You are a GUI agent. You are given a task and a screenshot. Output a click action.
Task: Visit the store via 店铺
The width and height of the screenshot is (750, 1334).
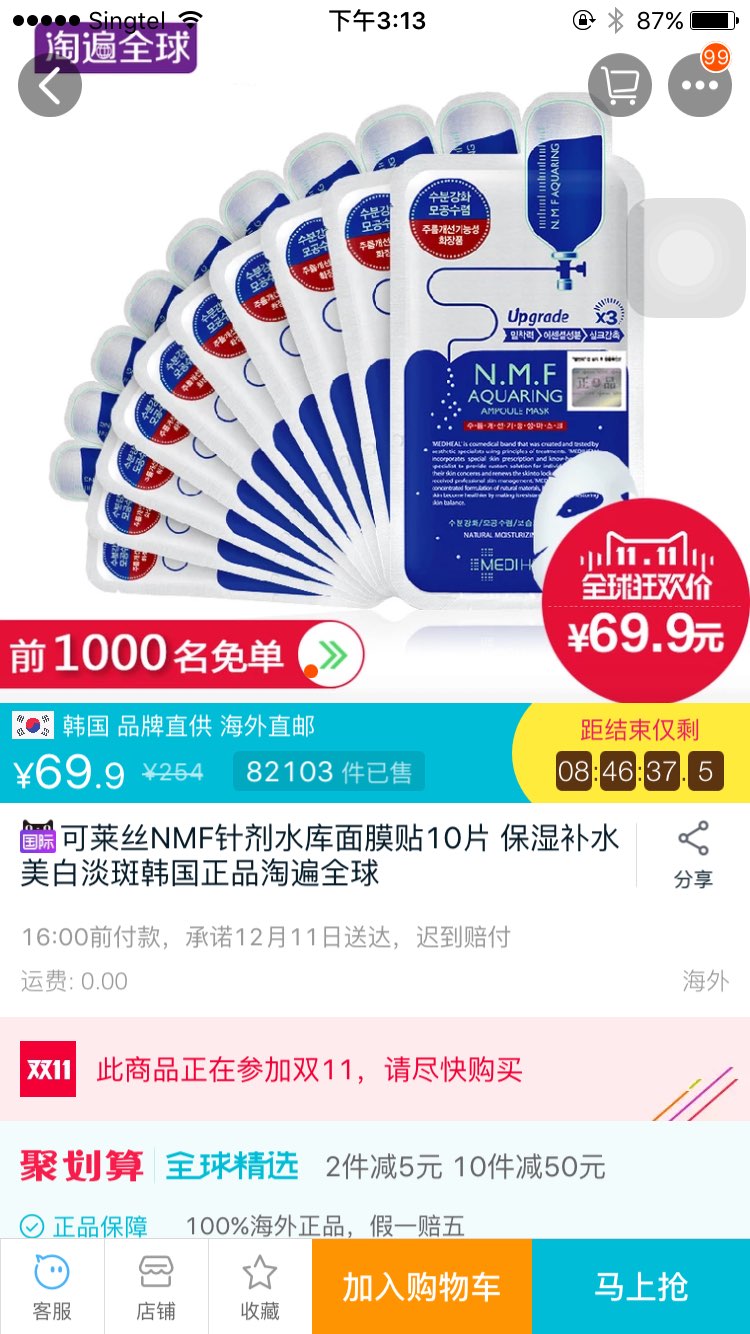click(156, 1286)
